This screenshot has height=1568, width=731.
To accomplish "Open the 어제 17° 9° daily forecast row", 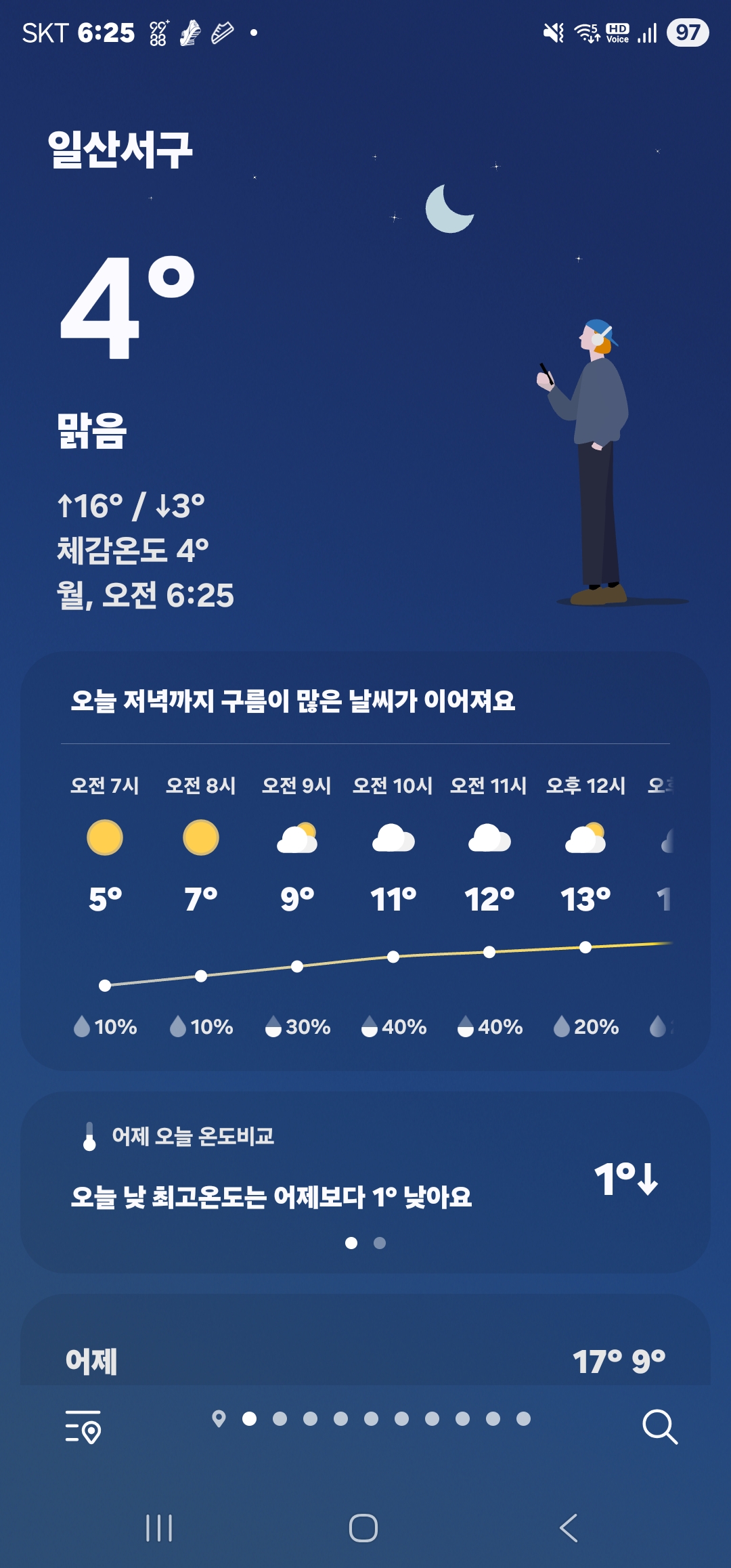I will [365, 1361].
